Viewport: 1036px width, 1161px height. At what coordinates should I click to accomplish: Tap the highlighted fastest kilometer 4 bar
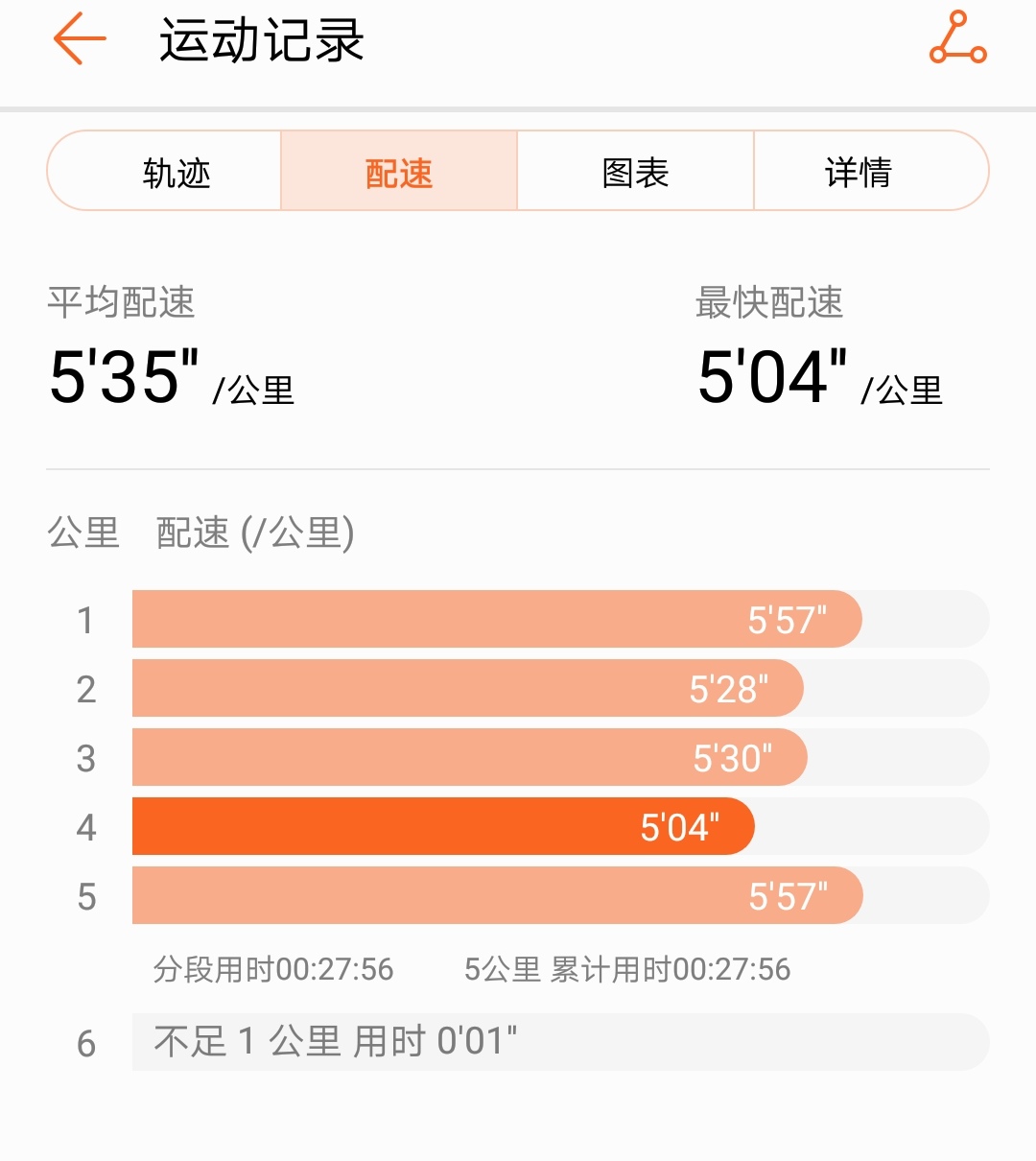(x=441, y=826)
